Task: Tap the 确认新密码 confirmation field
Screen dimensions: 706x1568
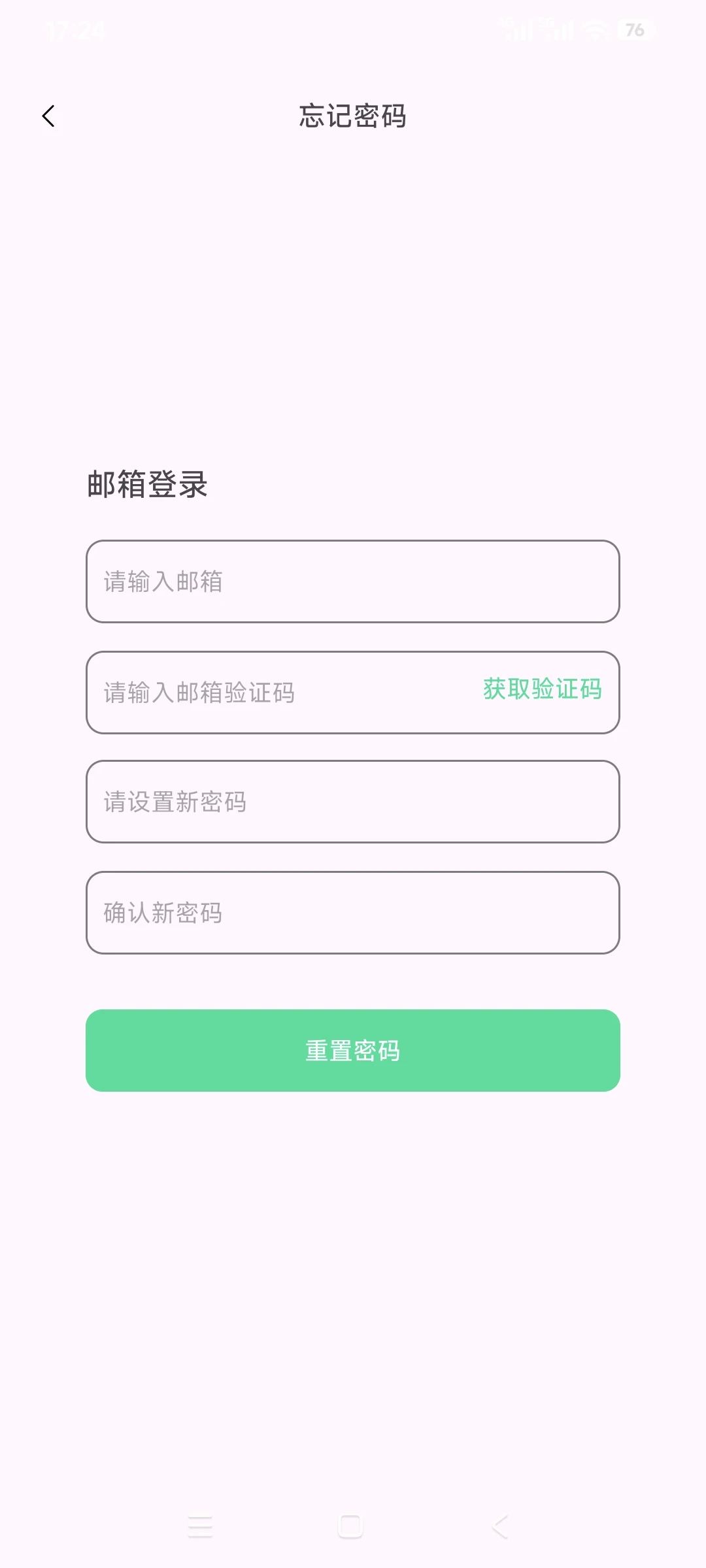Action: 353,913
